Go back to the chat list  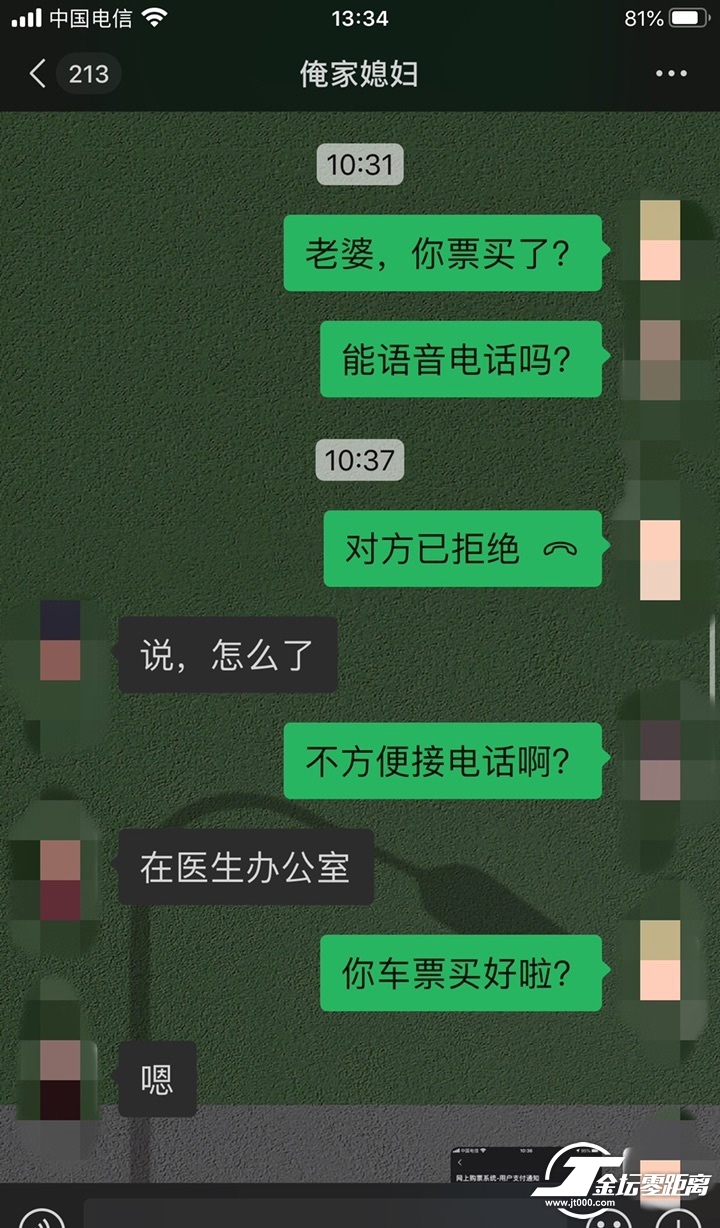38,74
